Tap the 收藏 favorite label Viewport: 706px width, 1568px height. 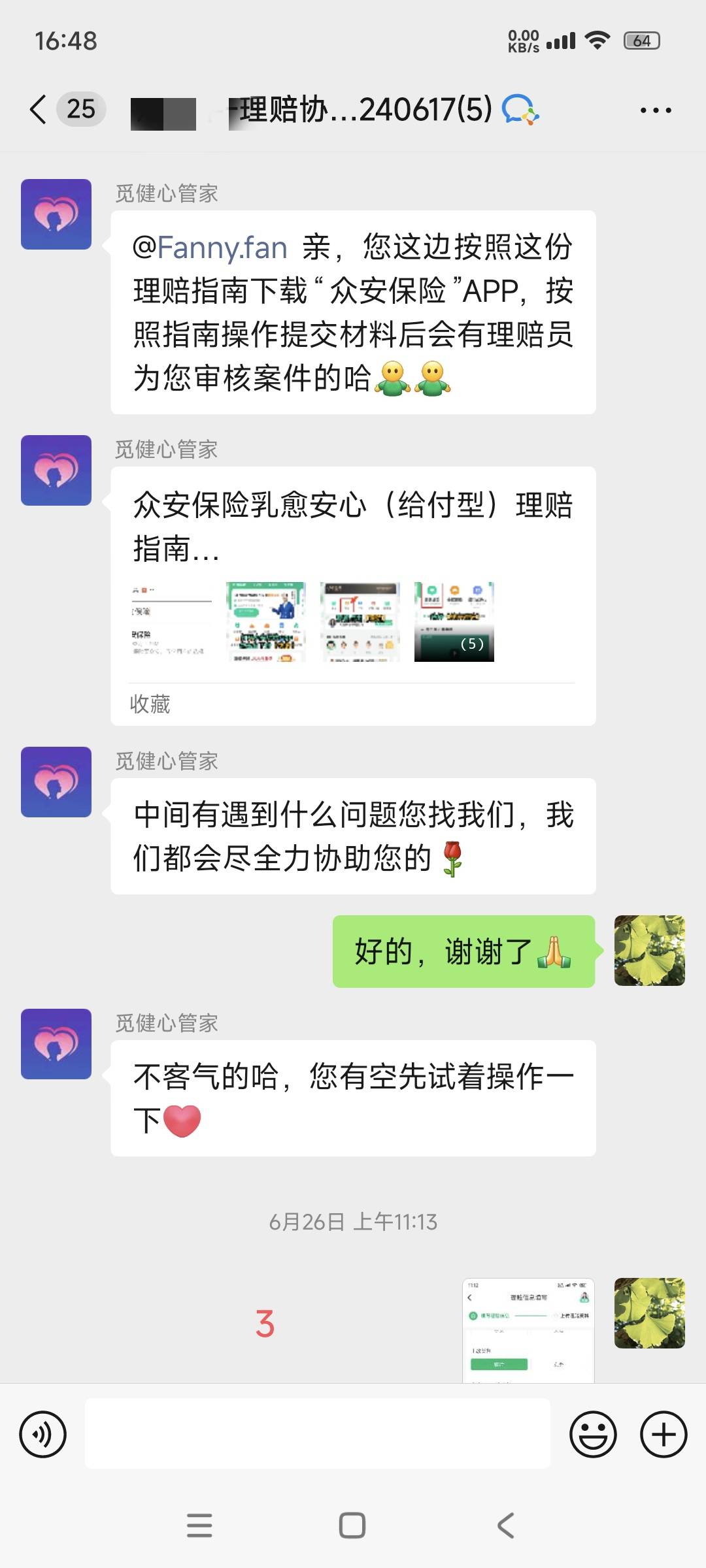coord(149,704)
